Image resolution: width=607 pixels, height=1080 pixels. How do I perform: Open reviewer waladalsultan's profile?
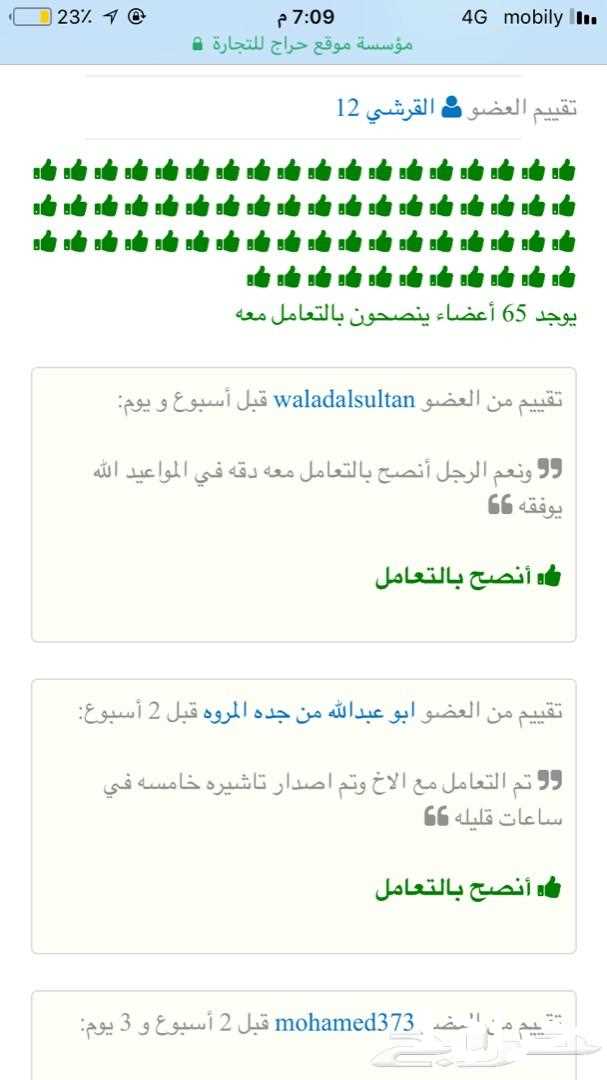click(343, 400)
